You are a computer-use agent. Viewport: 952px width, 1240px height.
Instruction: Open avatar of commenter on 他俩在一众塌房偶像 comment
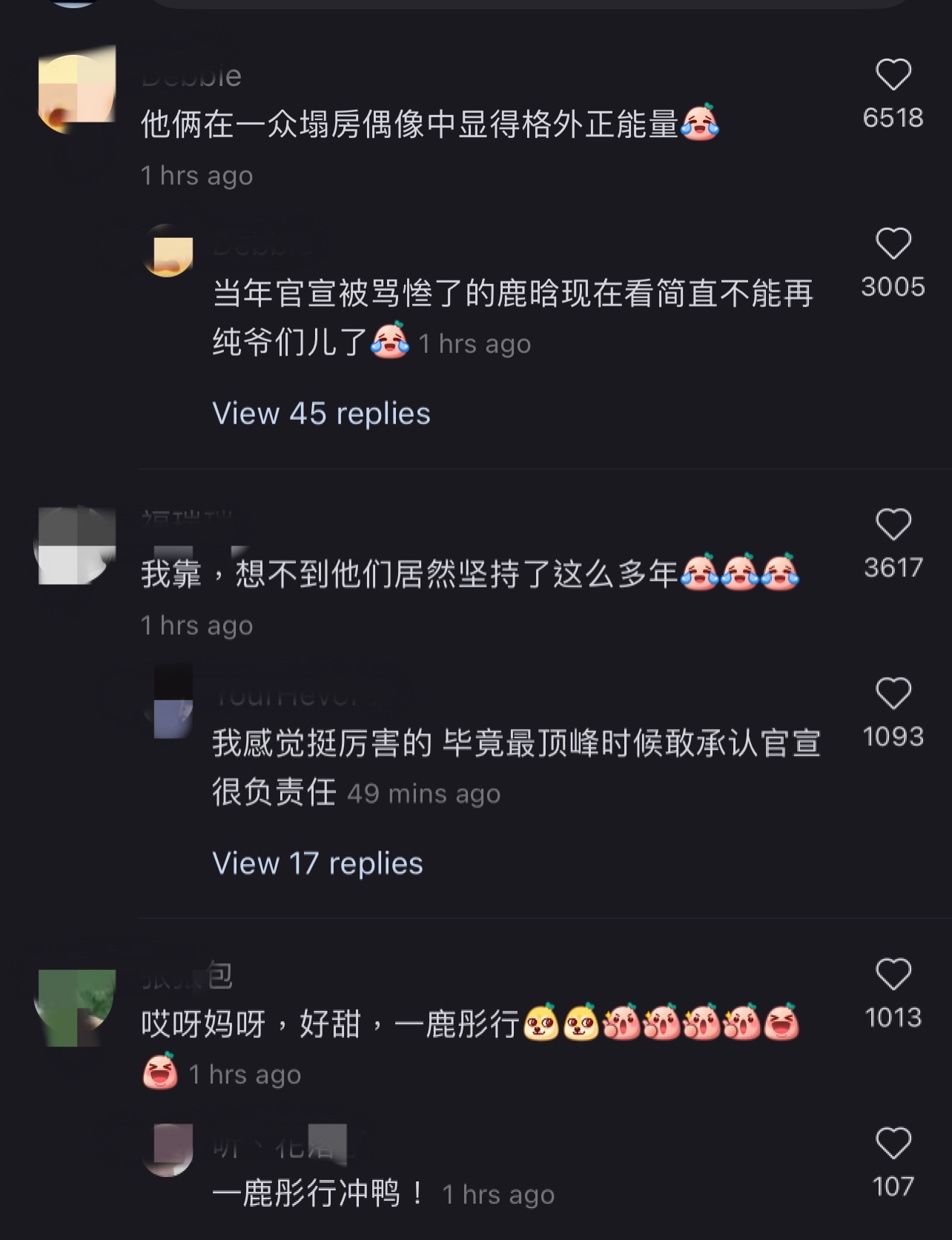coord(77,93)
